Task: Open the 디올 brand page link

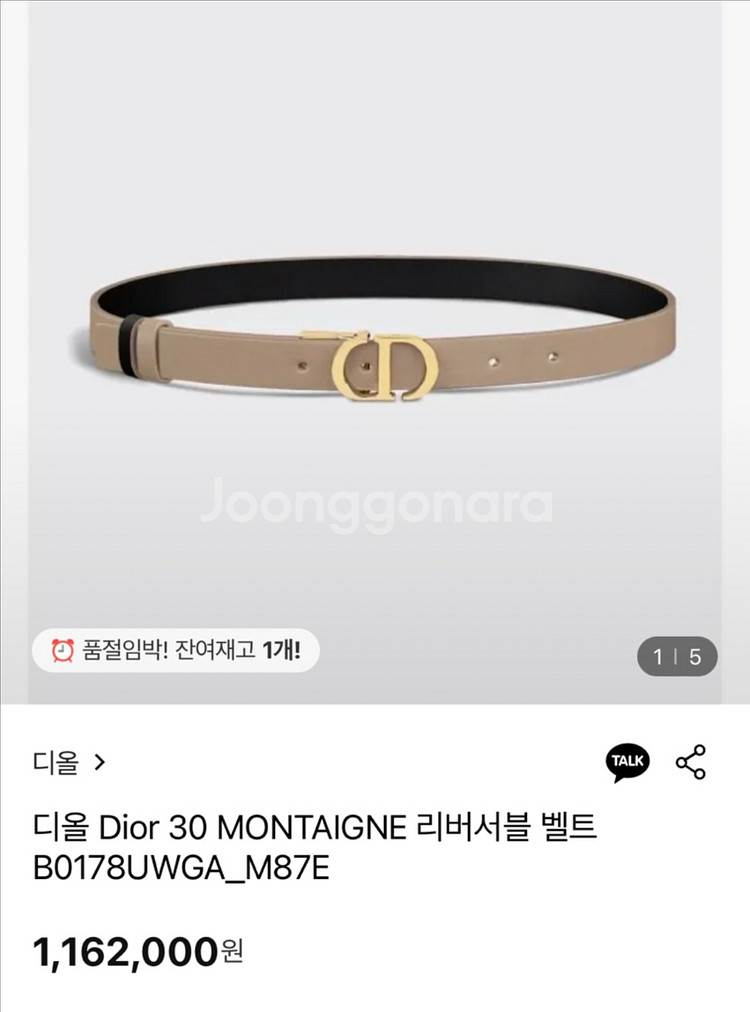Action: tap(68, 763)
